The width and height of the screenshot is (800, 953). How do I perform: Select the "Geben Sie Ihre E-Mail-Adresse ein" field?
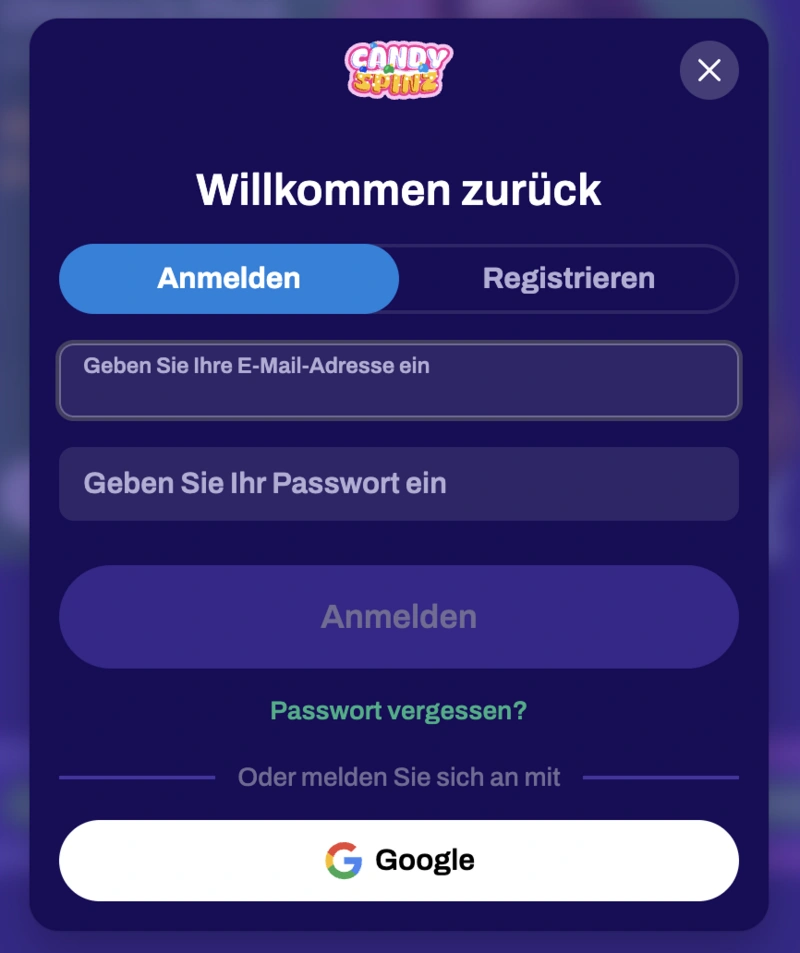[x=398, y=380]
